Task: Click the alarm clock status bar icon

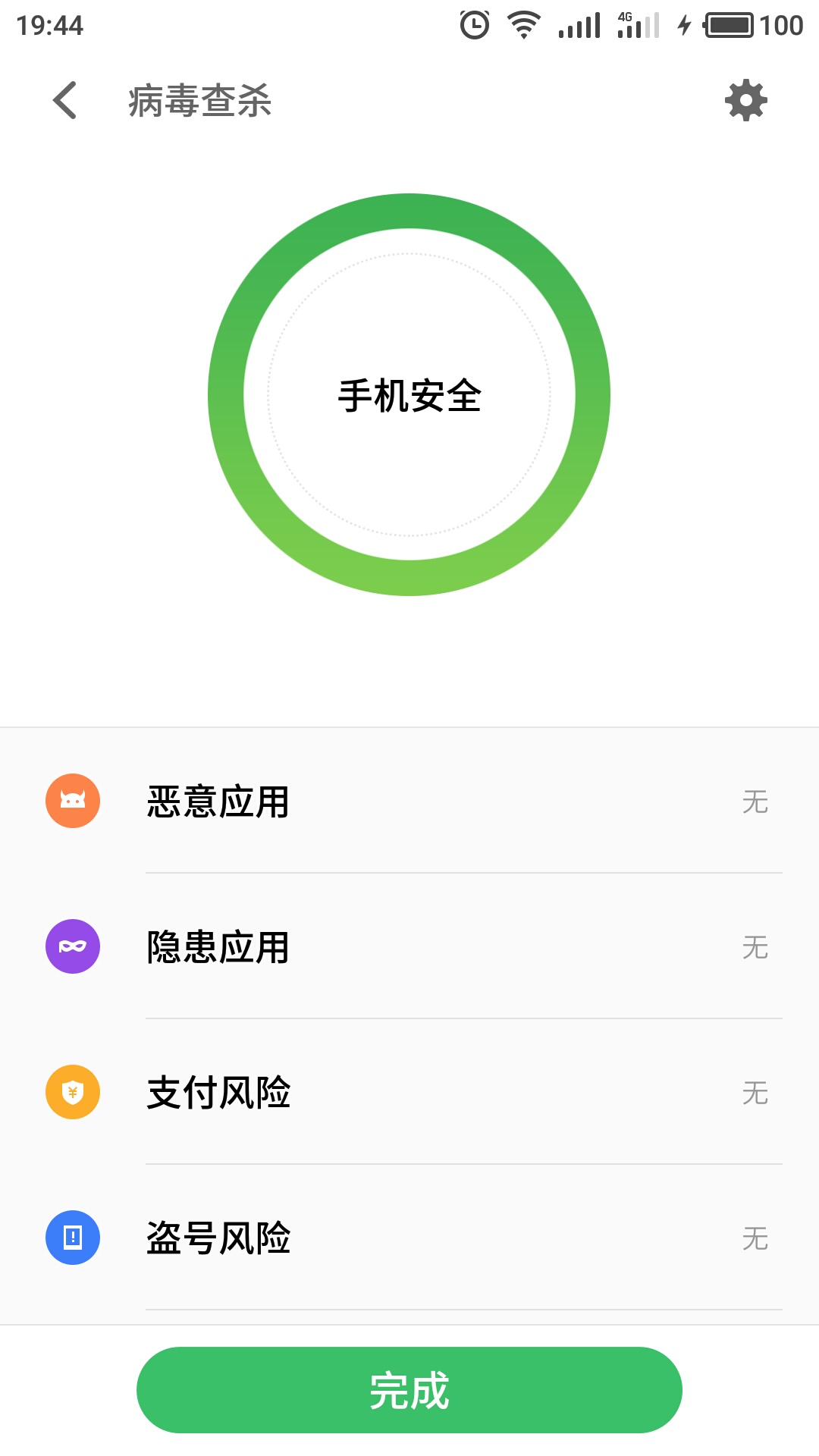Action: tap(474, 23)
